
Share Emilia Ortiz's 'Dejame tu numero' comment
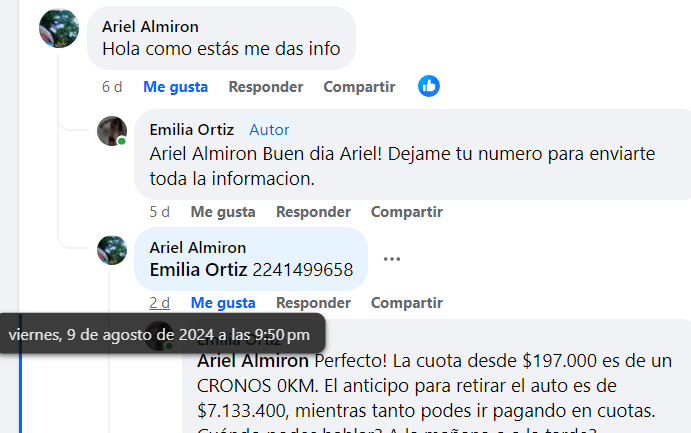click(406, 212)
